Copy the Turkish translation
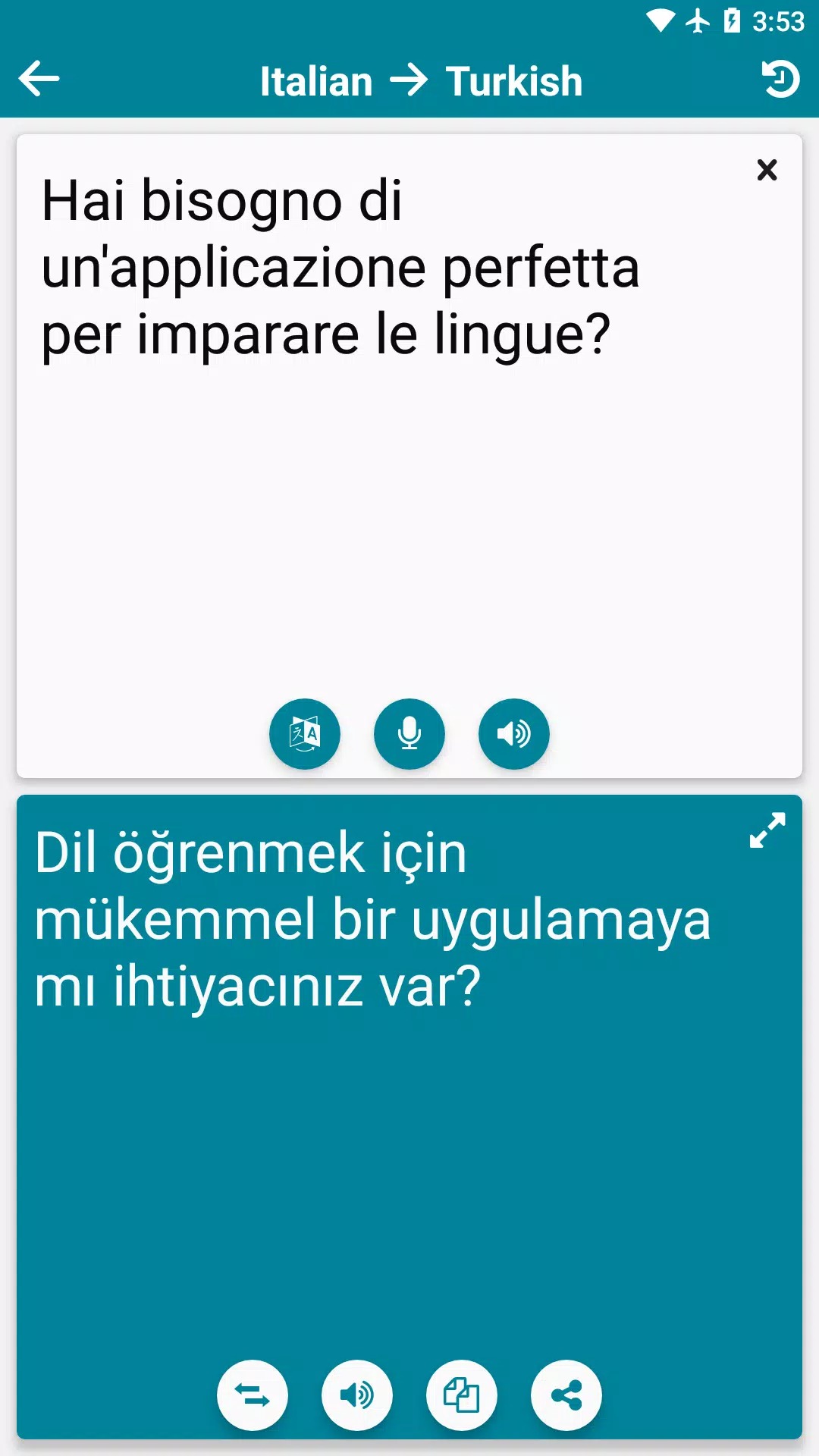Viewport: 819px width, 1456px height. [x=462, y=1395]
